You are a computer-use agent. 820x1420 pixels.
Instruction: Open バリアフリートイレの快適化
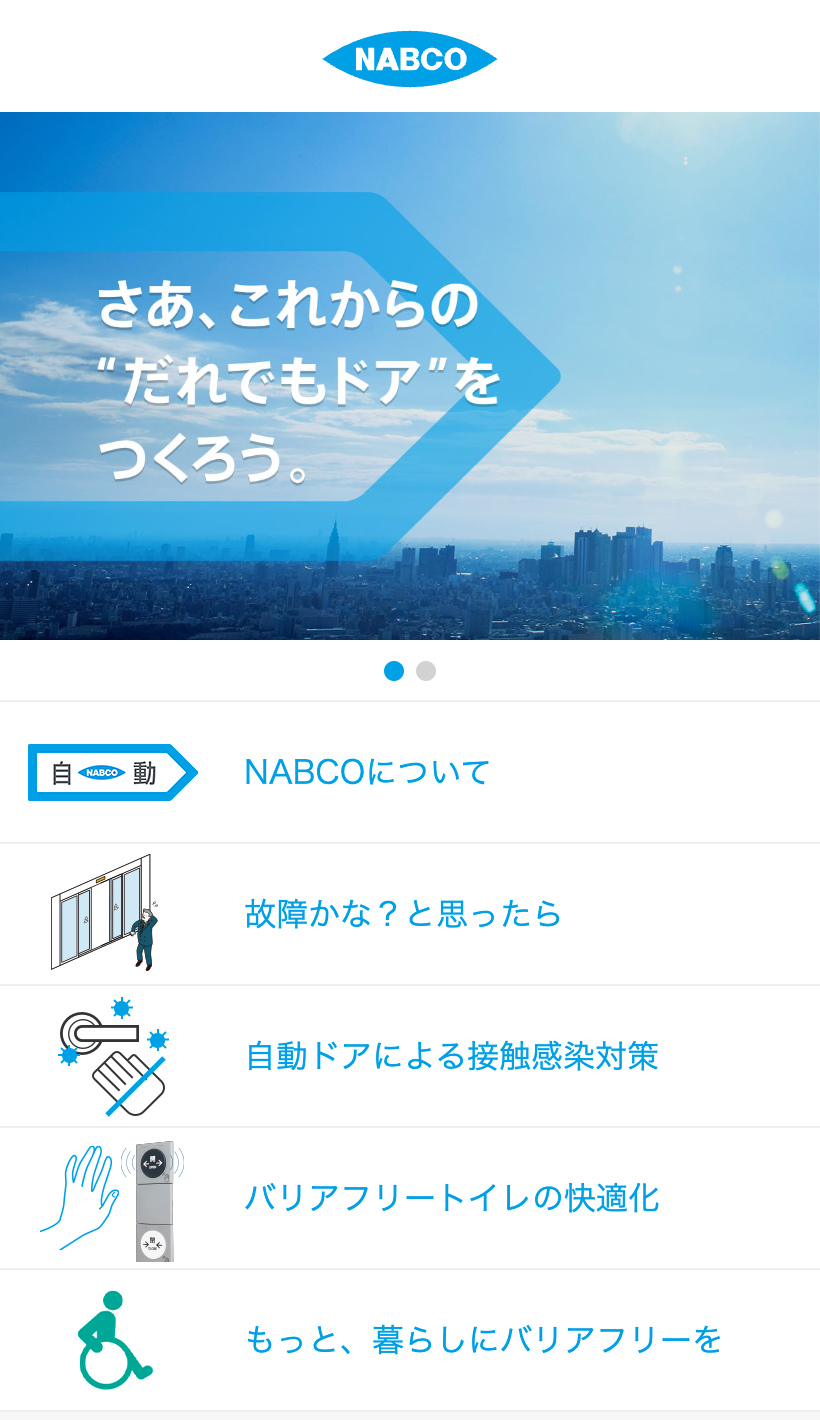[x=451, y=1198]
